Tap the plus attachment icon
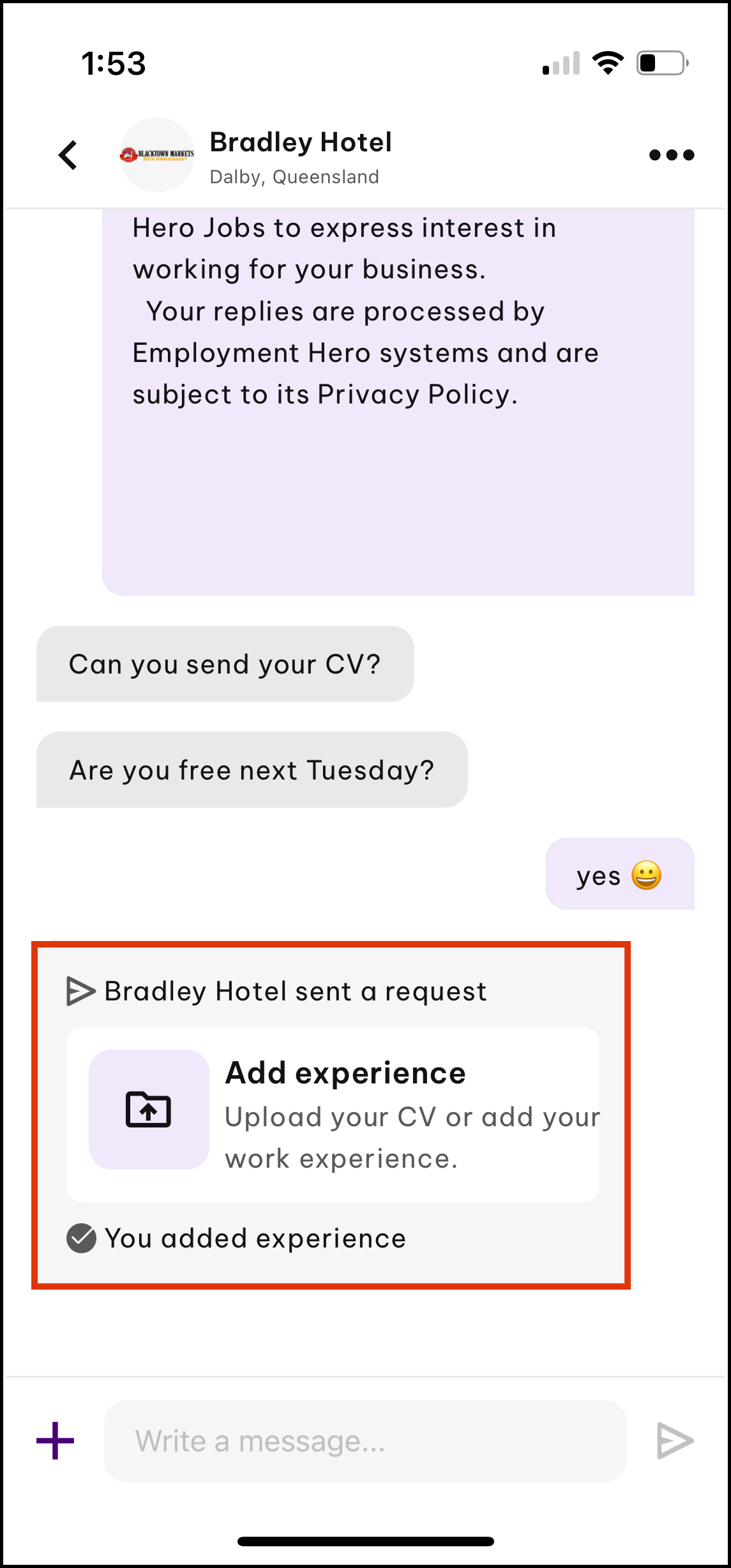Screen dimensions: 731x1568 pyautogui.click(x=56, y=1441)
